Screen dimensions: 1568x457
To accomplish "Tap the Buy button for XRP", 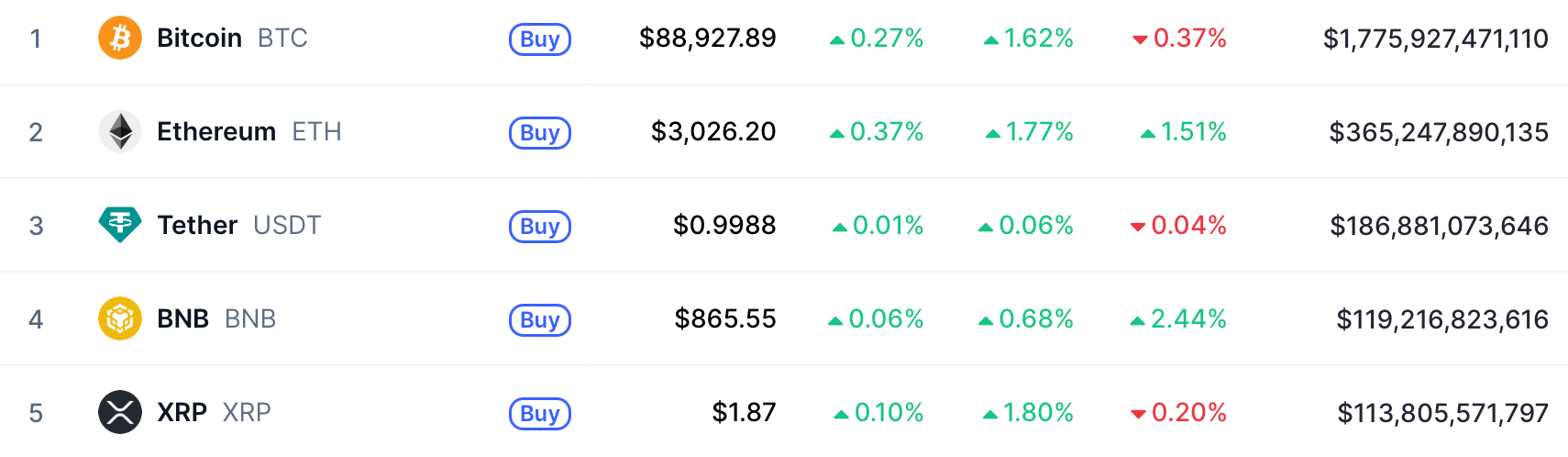I will pos(540,414).
